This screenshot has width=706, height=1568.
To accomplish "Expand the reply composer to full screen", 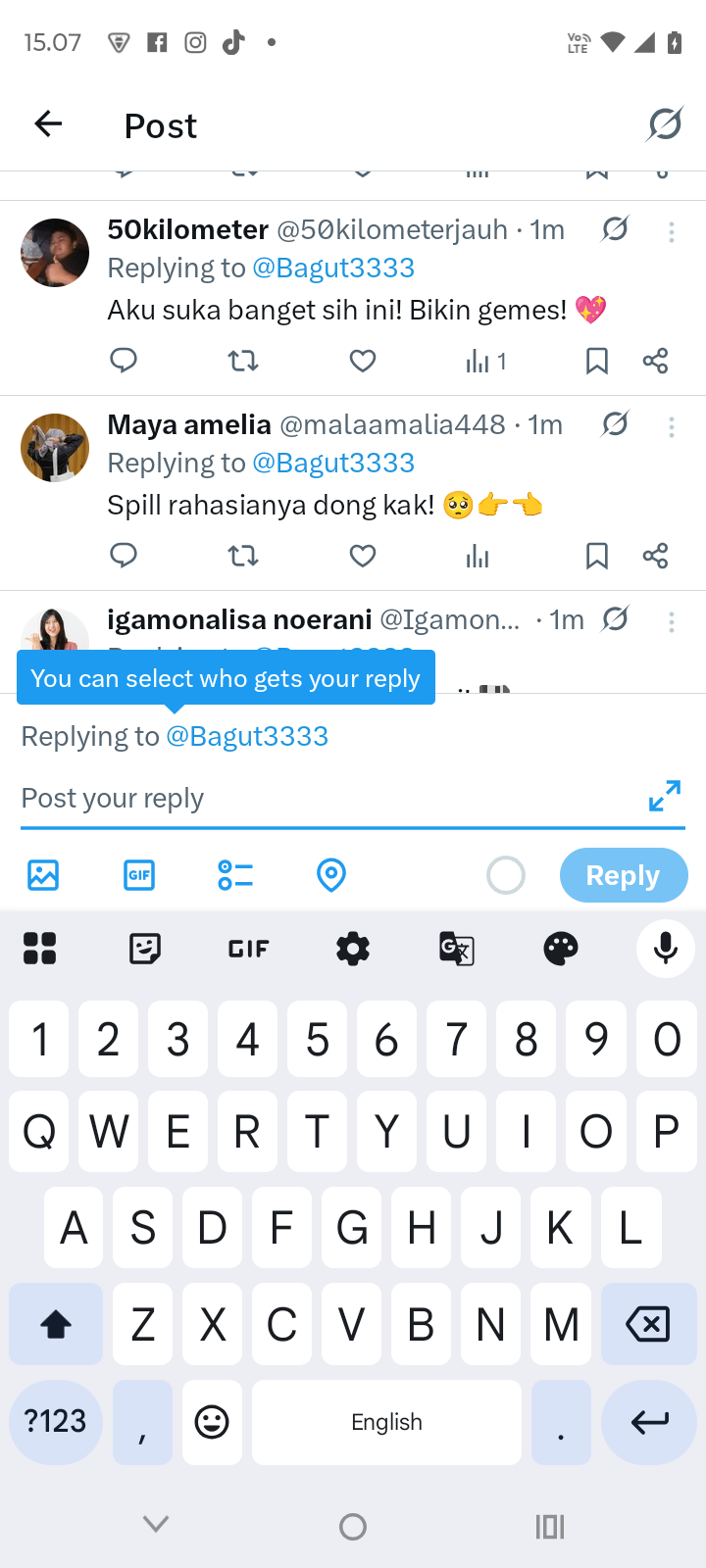I will click(665, 796).
